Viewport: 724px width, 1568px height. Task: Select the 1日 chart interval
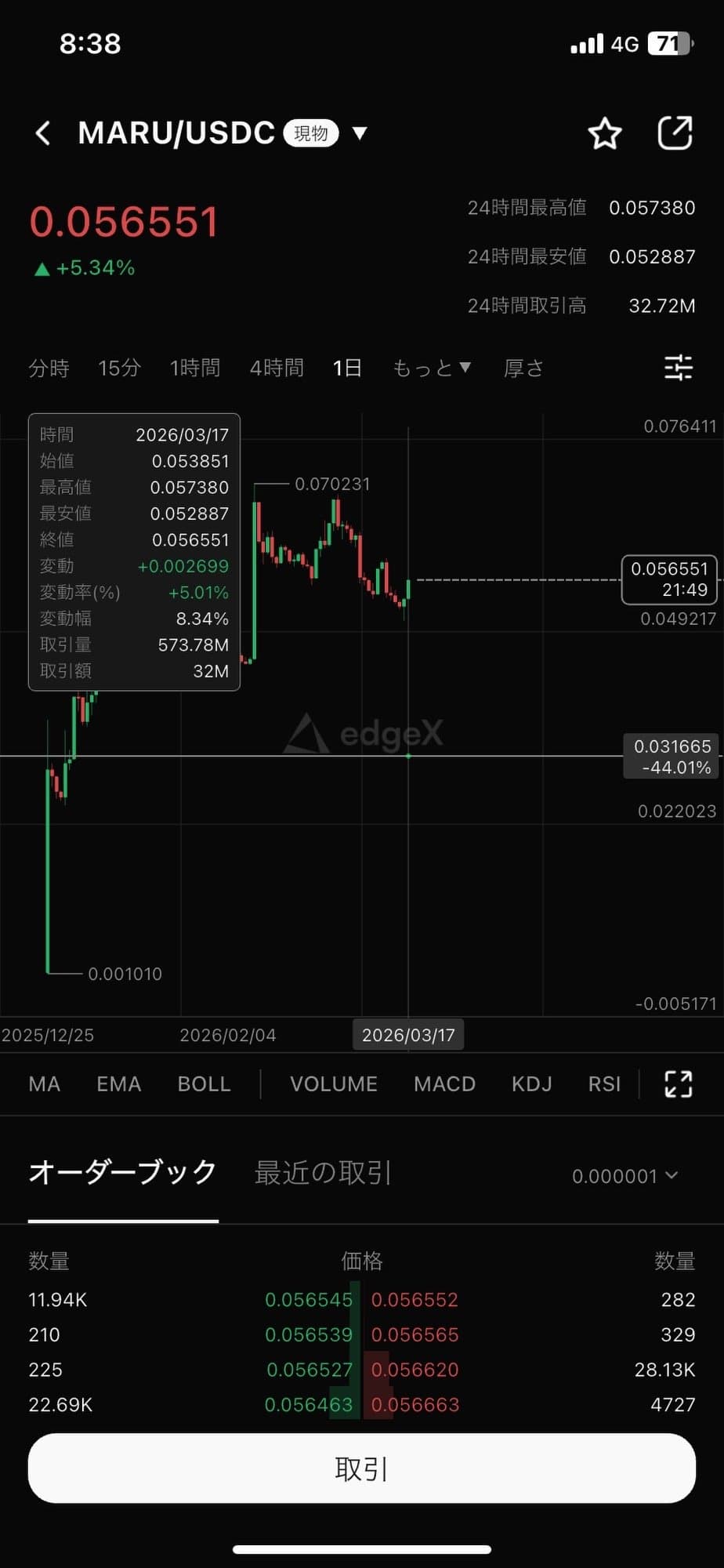click(x=346, y=368)
